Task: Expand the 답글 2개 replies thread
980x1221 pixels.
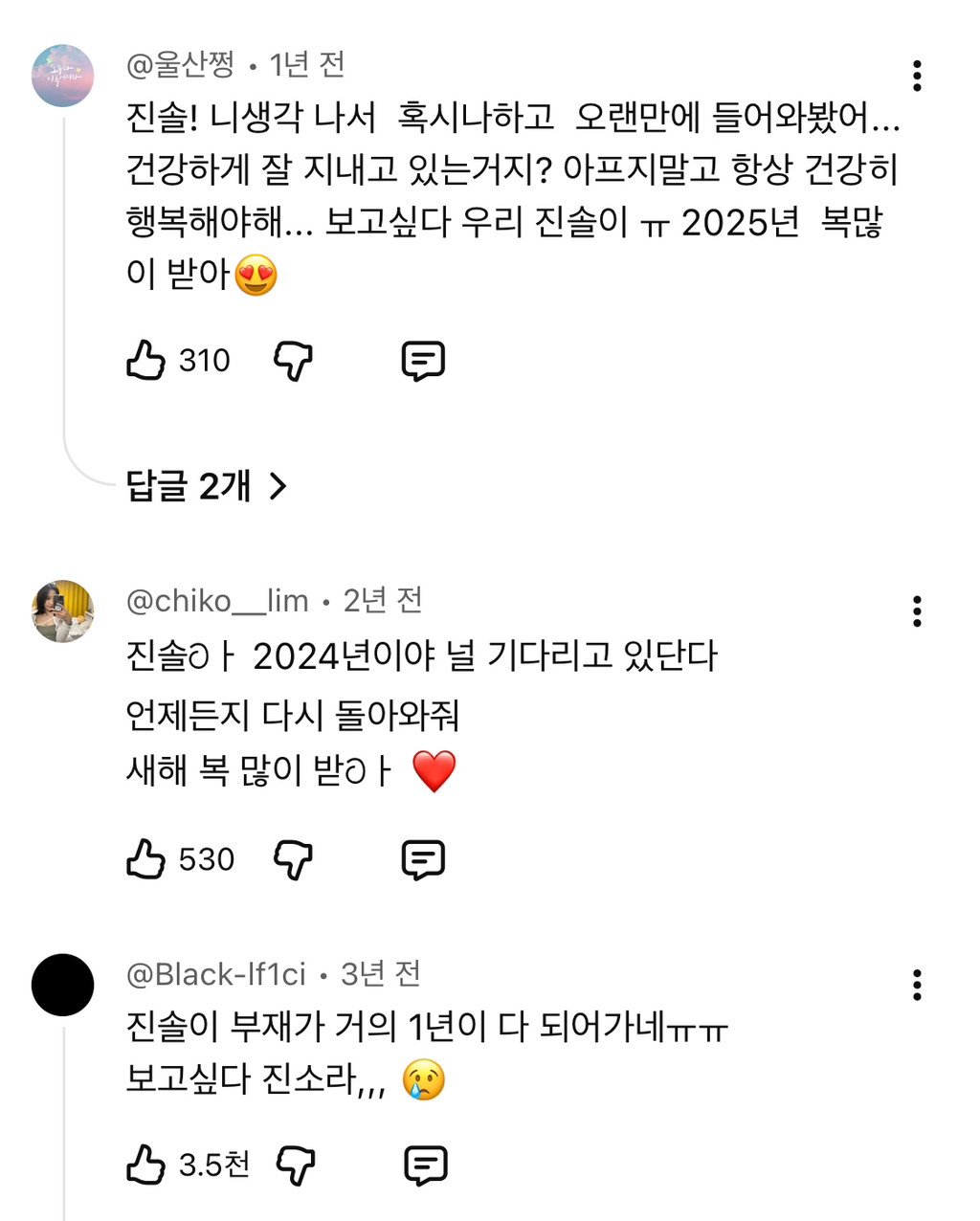Action: tap(204, 487)
